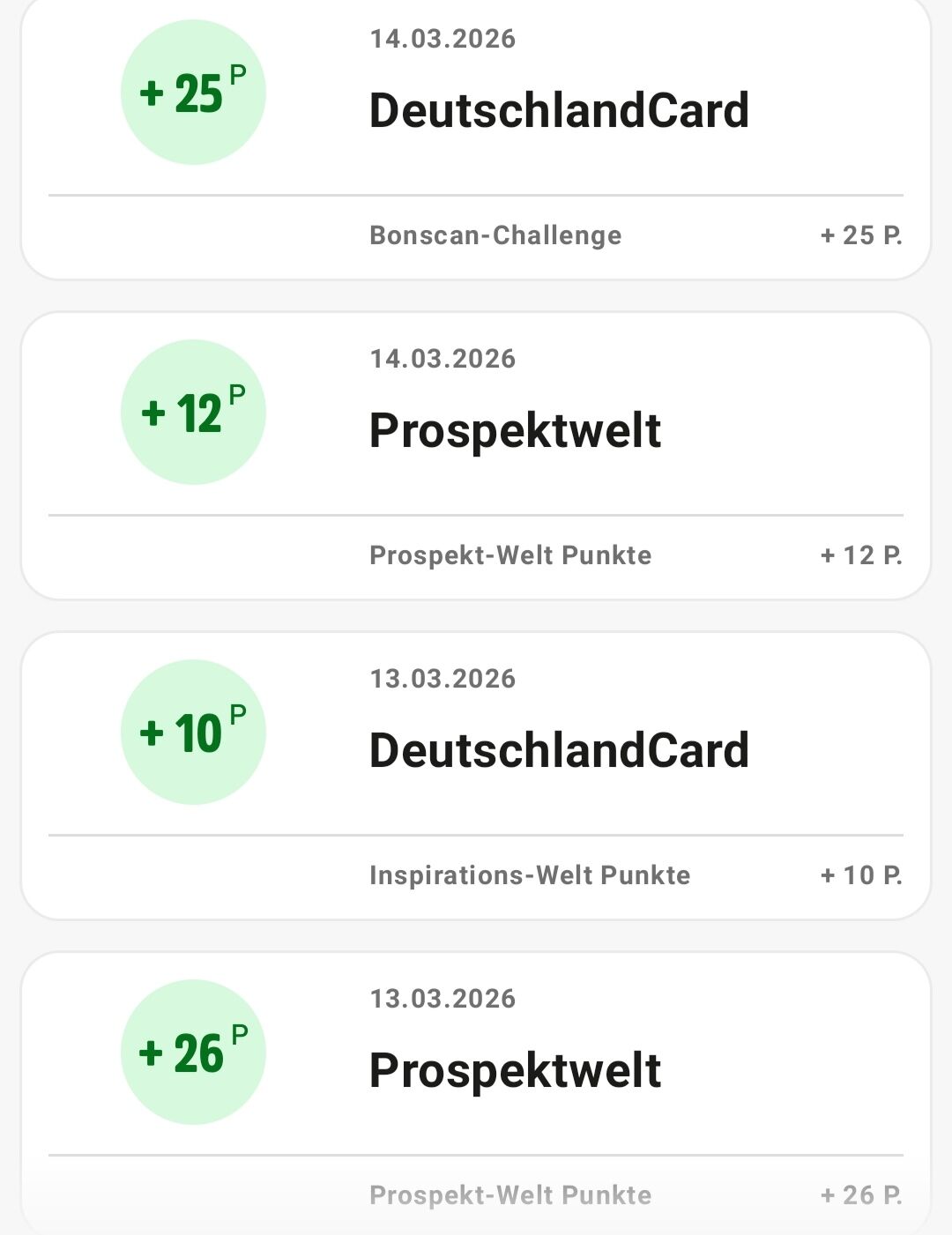View the DeutschlandCard +10 P Inspirations-Welt entry
952x1235 pixels.
coord(559,751)
